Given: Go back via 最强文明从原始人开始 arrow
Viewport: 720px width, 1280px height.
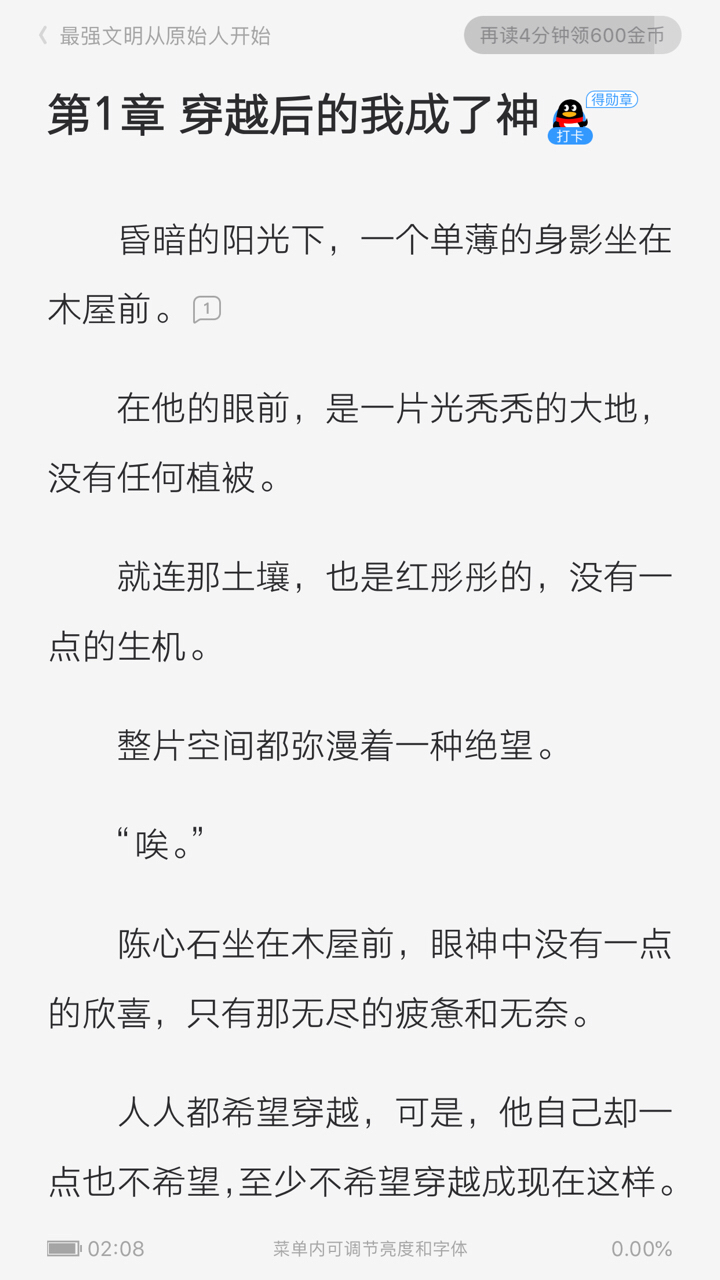Looking at the screenshot, I should coord(43,36).
